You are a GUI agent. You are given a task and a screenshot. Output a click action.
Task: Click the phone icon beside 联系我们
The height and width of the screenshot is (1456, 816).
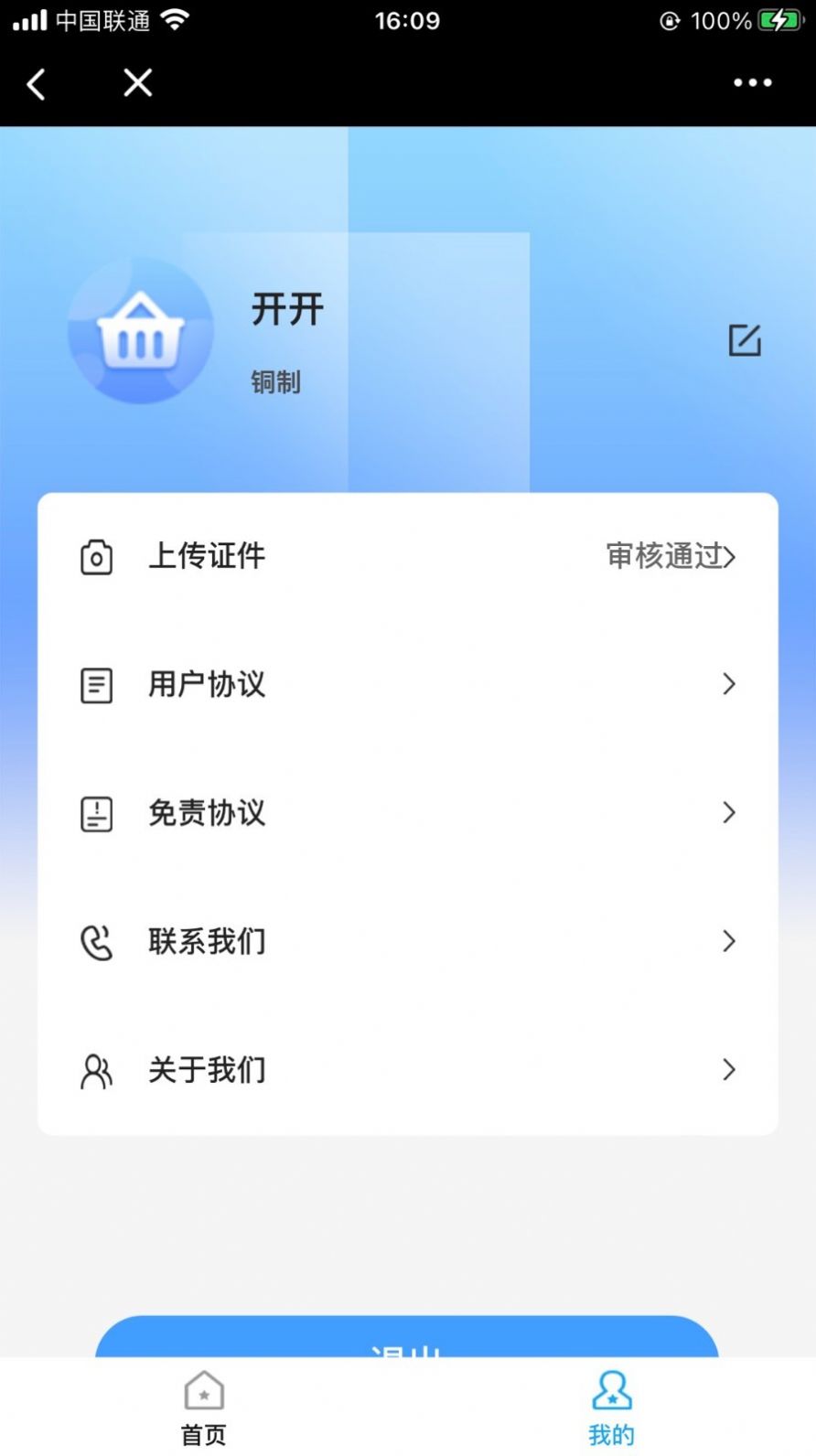(96, 941)
